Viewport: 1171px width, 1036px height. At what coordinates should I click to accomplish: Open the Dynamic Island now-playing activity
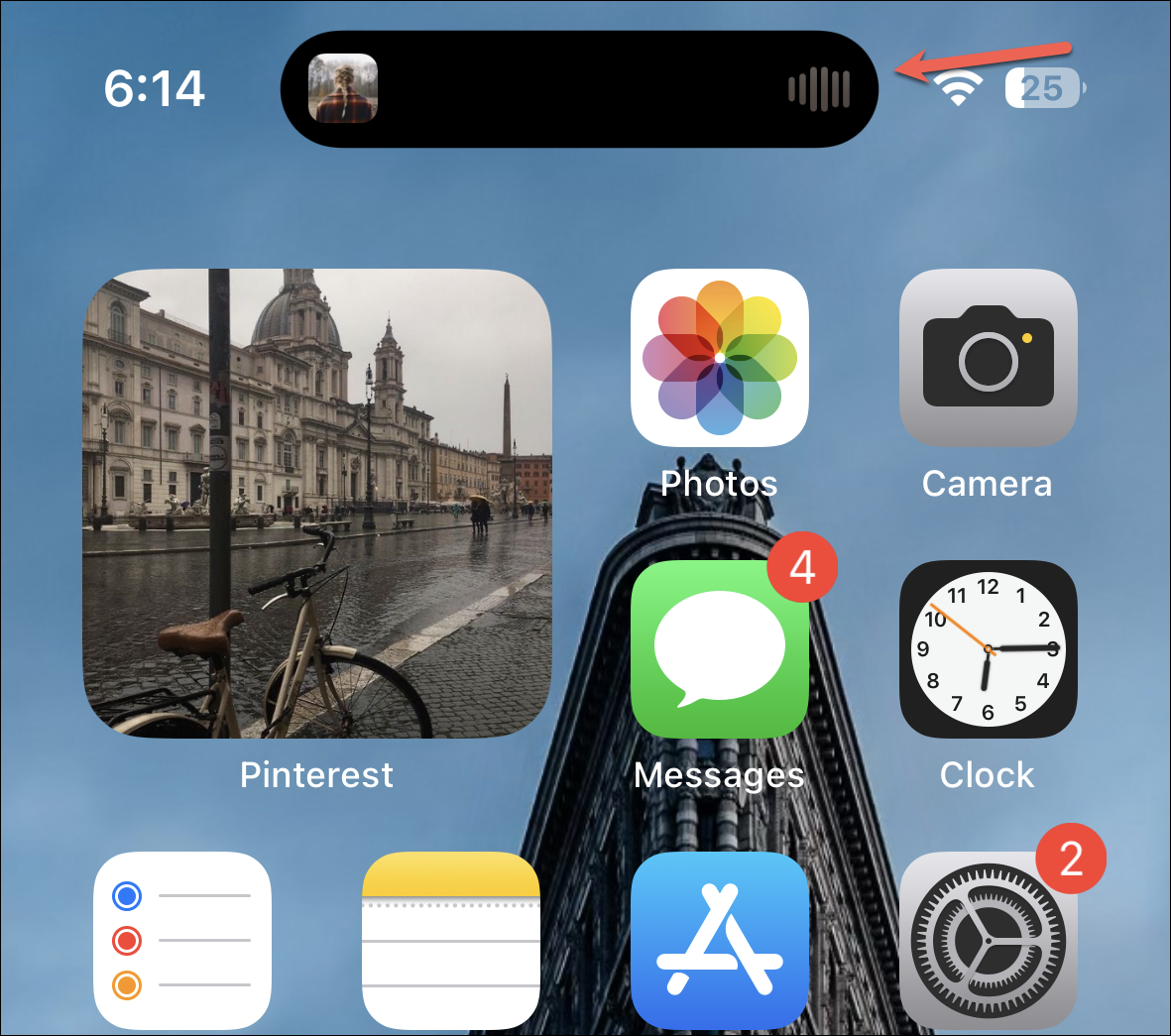click(x=579, y=89)
